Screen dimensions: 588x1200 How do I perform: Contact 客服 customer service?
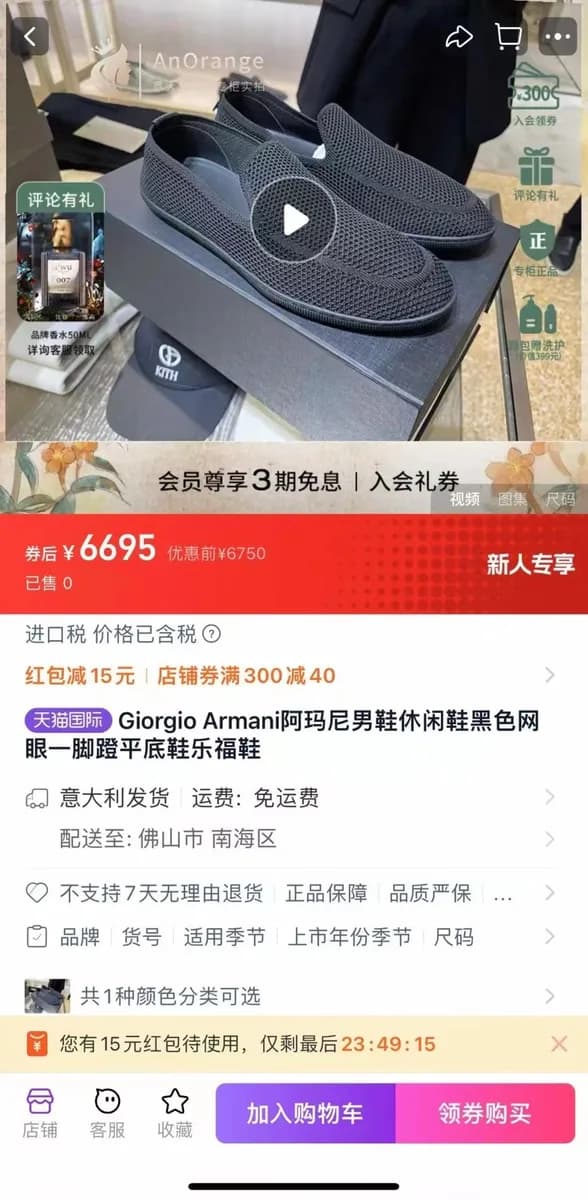pyautogui.click(x=108, y=1113)
